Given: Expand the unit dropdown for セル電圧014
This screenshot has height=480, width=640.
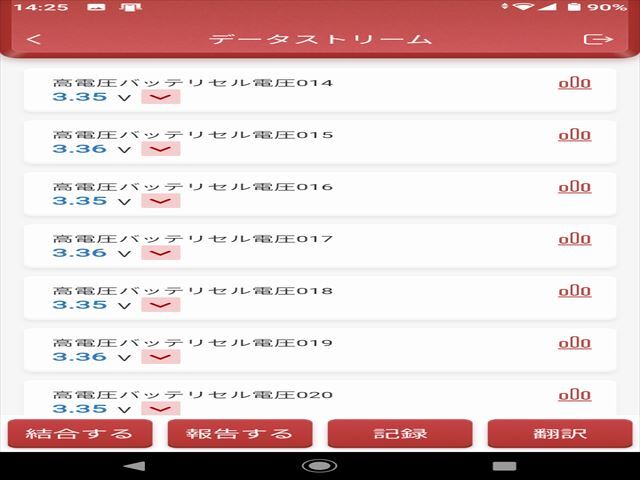Looking at the screenshot, I should click(x=160, y=97).
